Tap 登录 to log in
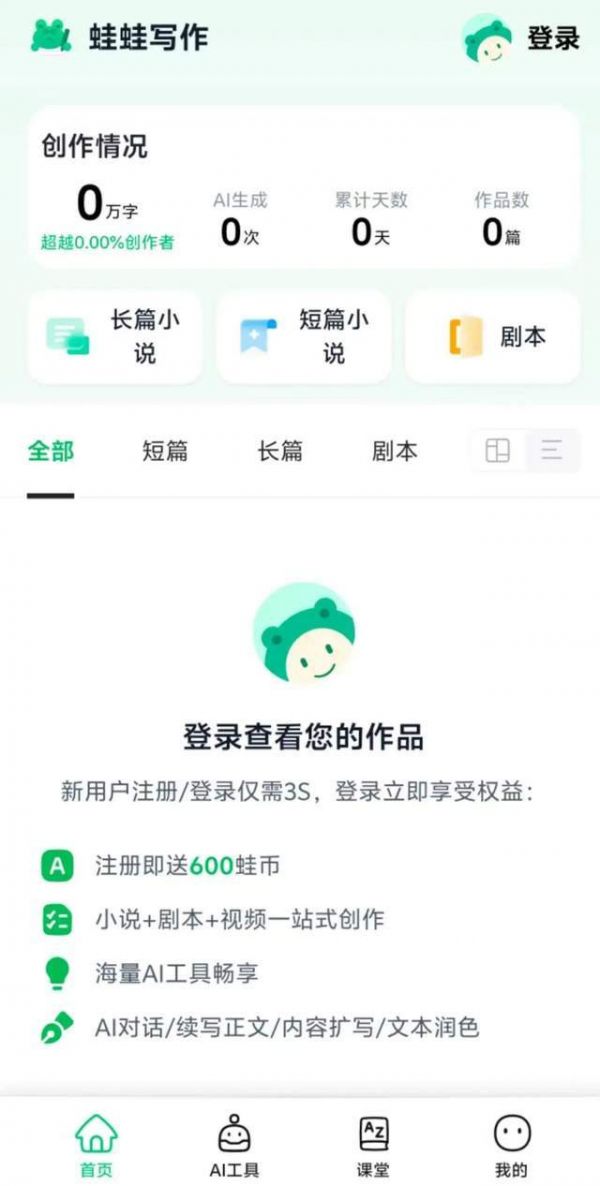The width and height of the screenshot is (600, 1186). click(552, 38)
